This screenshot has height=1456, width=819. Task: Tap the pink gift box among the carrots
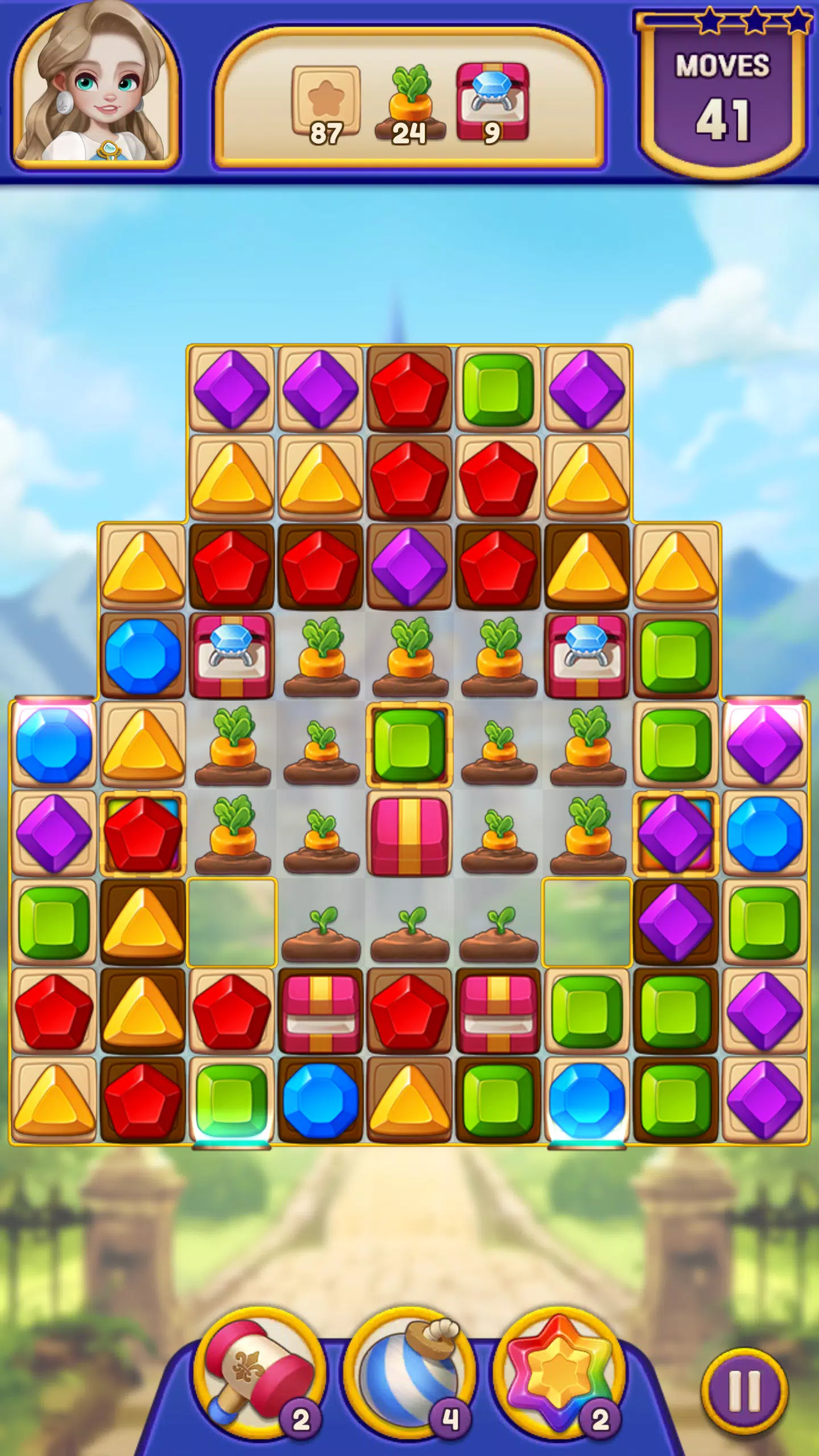coord(409,834)
